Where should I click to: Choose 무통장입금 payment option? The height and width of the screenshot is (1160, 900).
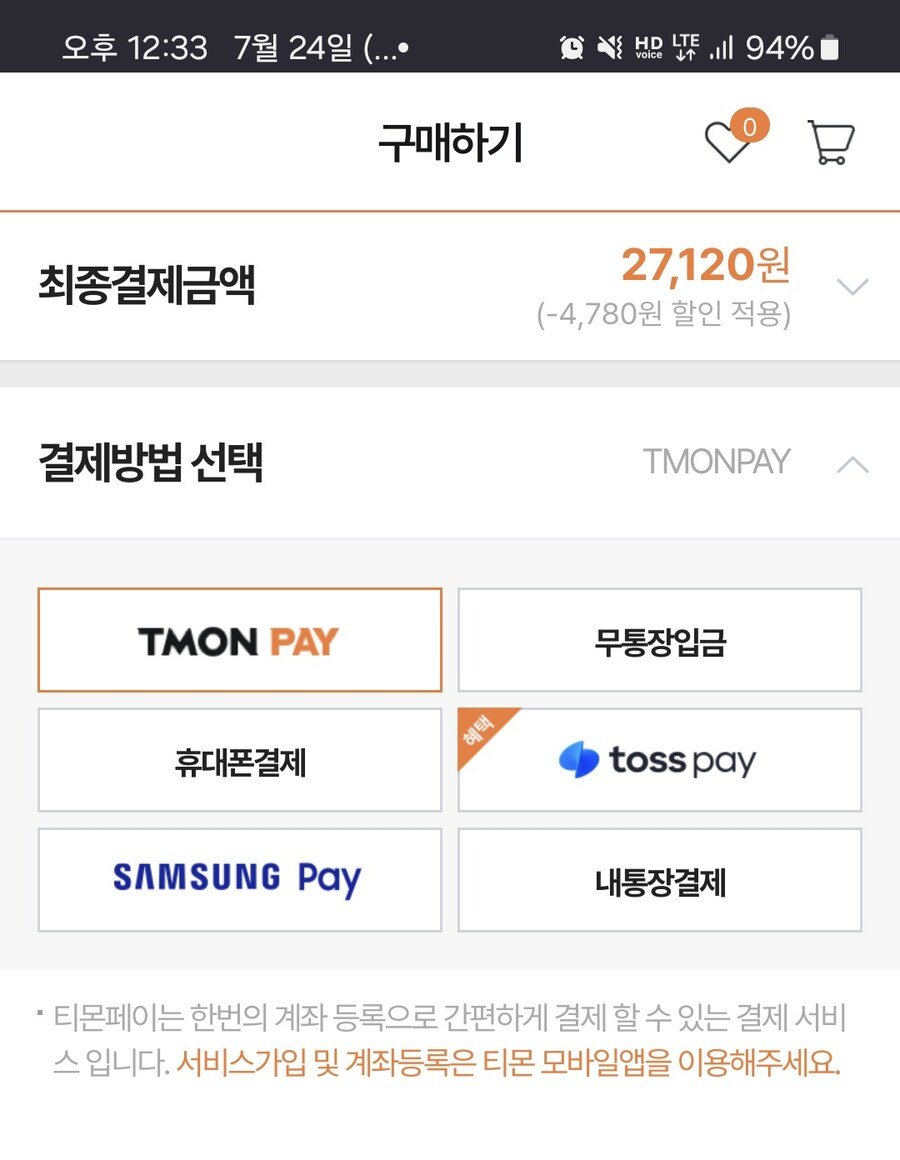[660, 640]
